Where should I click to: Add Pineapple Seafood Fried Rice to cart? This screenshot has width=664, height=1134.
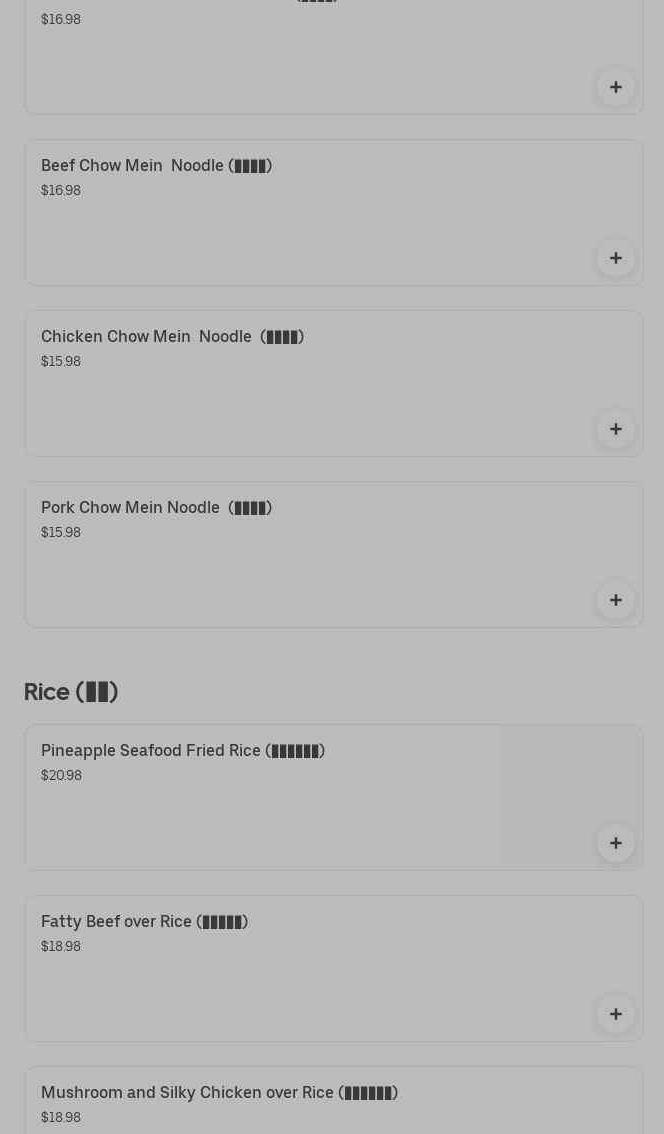(616, 843)
